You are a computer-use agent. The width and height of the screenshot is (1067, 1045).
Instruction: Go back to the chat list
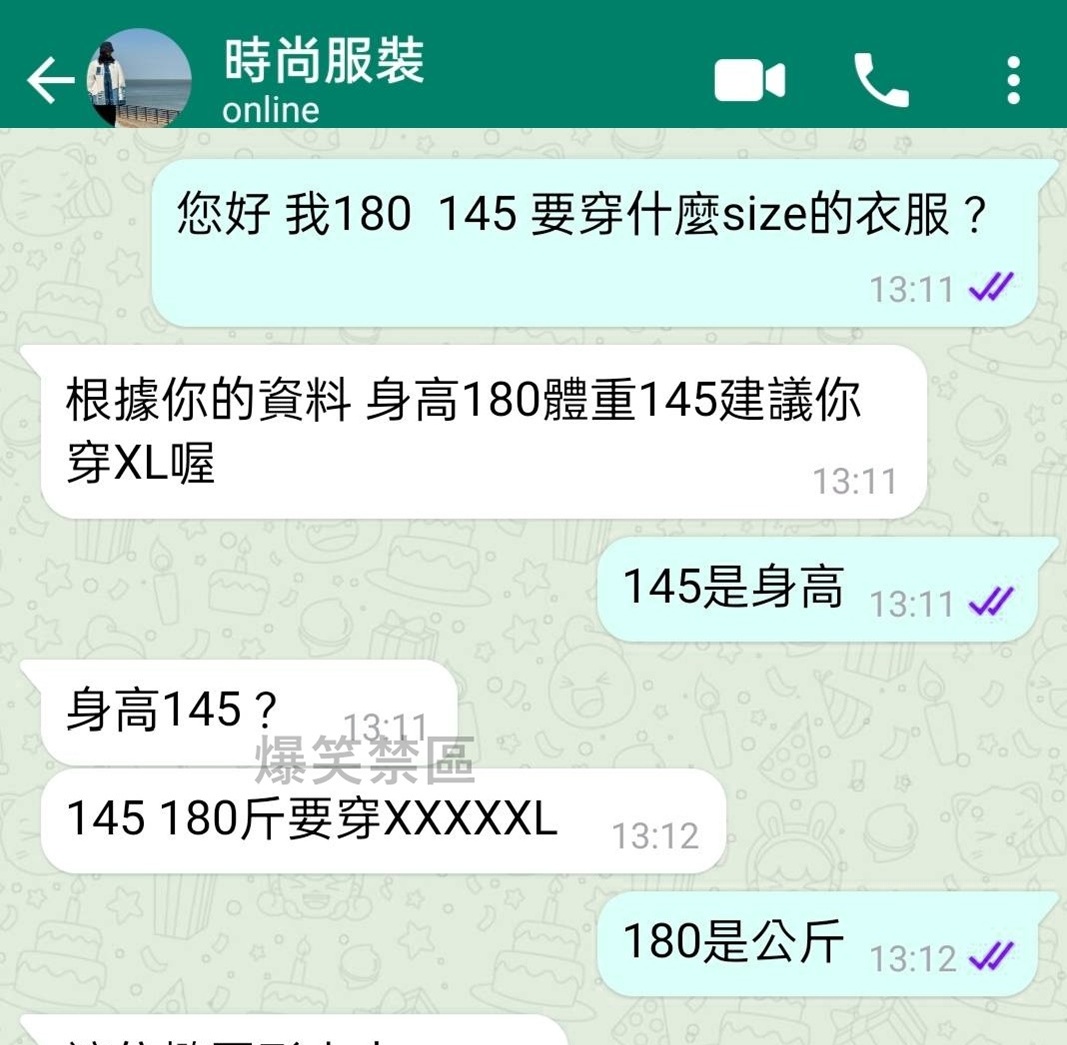click(x=50, y=80)
